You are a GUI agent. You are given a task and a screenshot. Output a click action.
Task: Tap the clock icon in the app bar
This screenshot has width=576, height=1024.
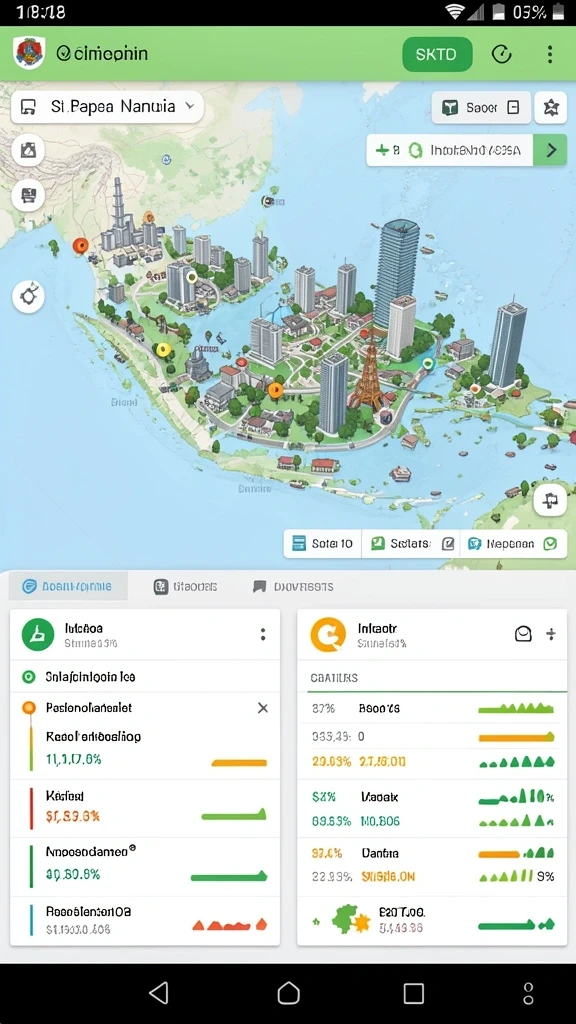click(x=501, y=54)
